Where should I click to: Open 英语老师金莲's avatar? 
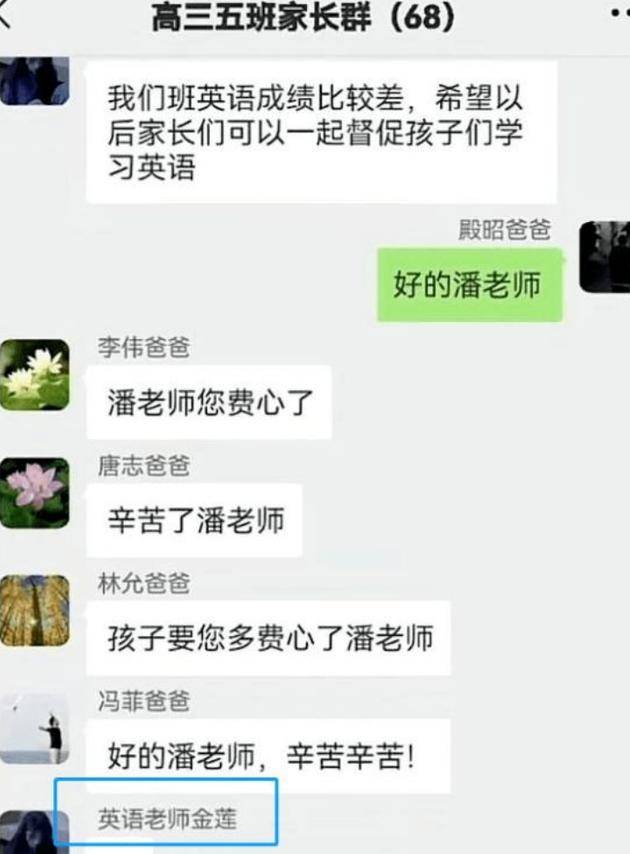[35, 834]
